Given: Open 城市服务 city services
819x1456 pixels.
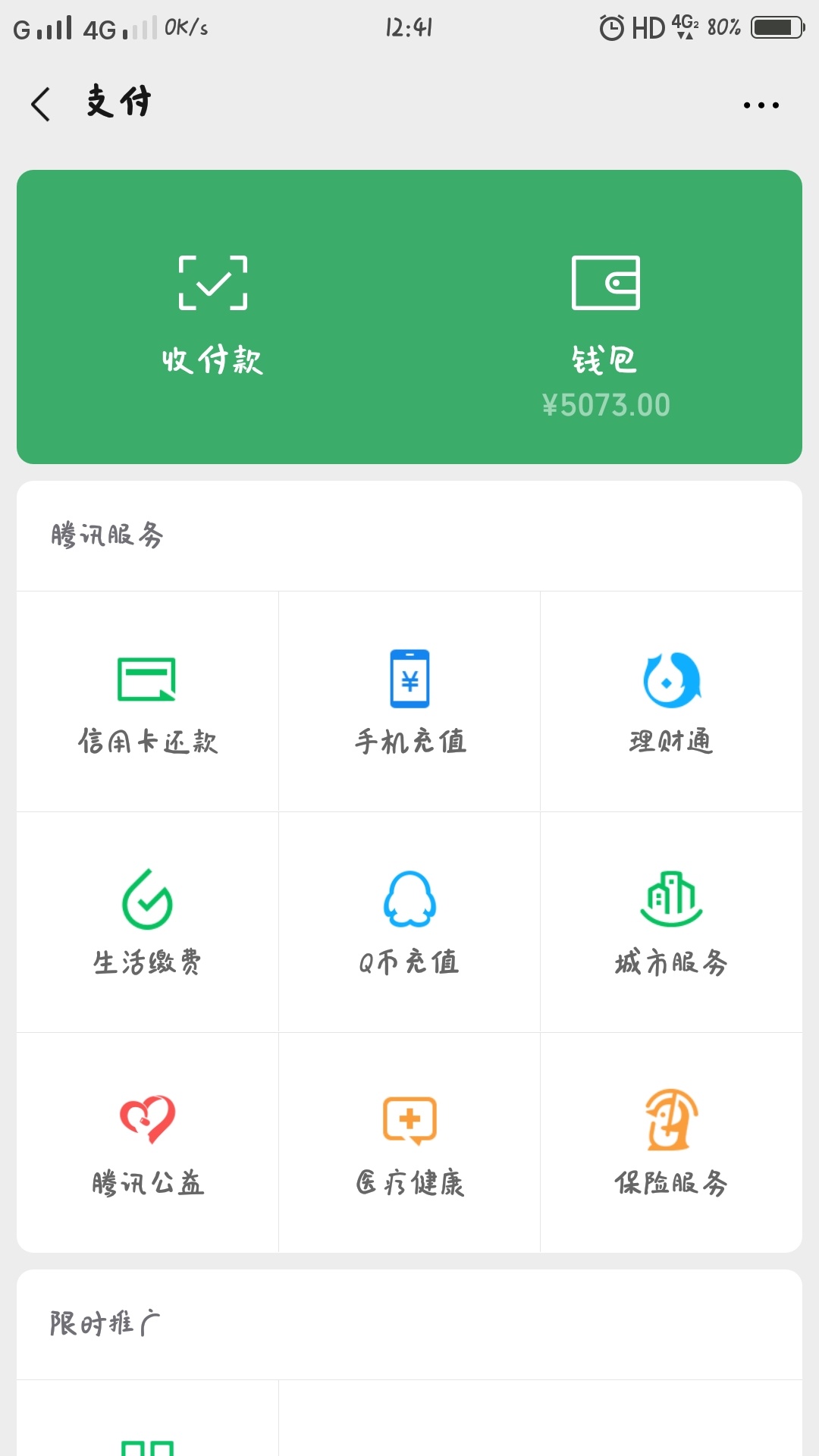Looking at the screenshot, I should tap(671, 922).
